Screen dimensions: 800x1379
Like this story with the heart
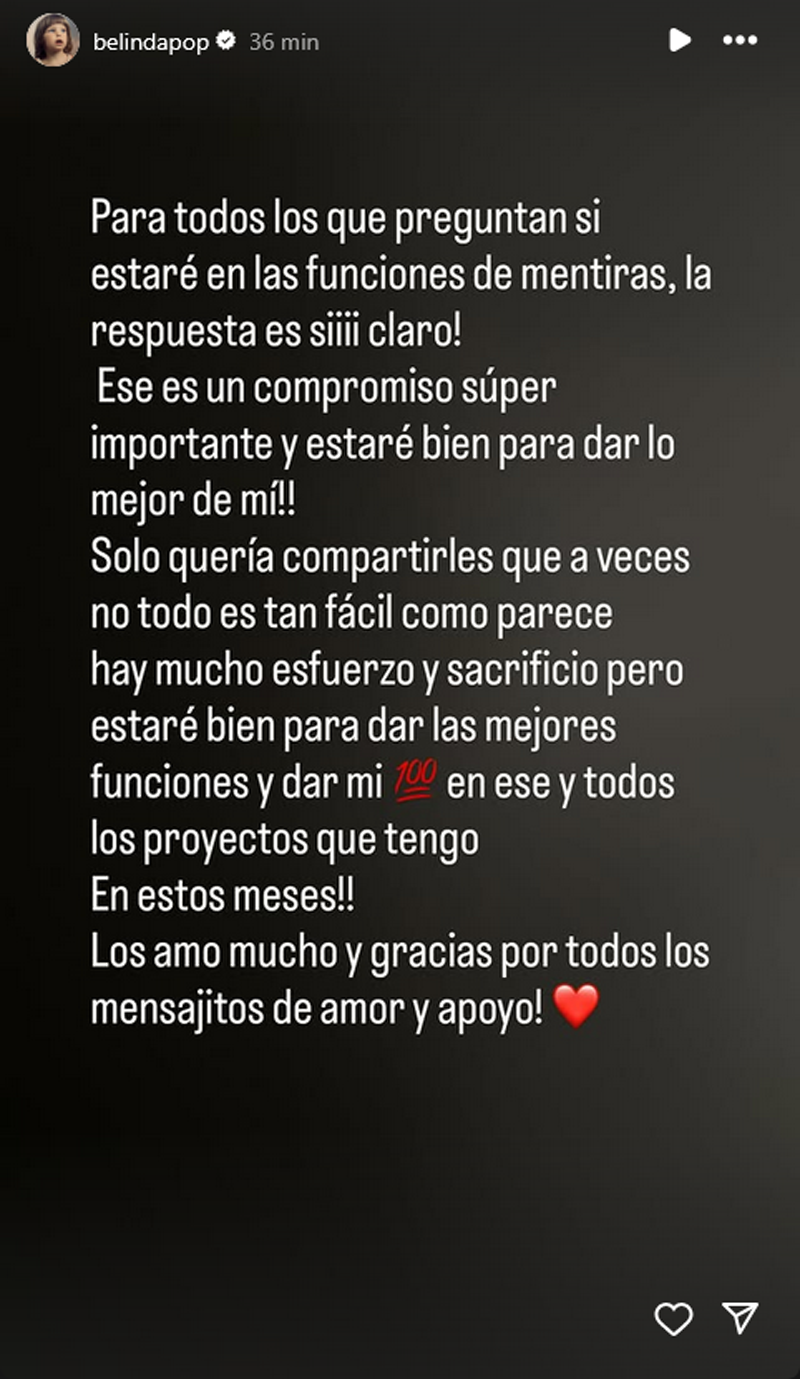point(673,1318)
